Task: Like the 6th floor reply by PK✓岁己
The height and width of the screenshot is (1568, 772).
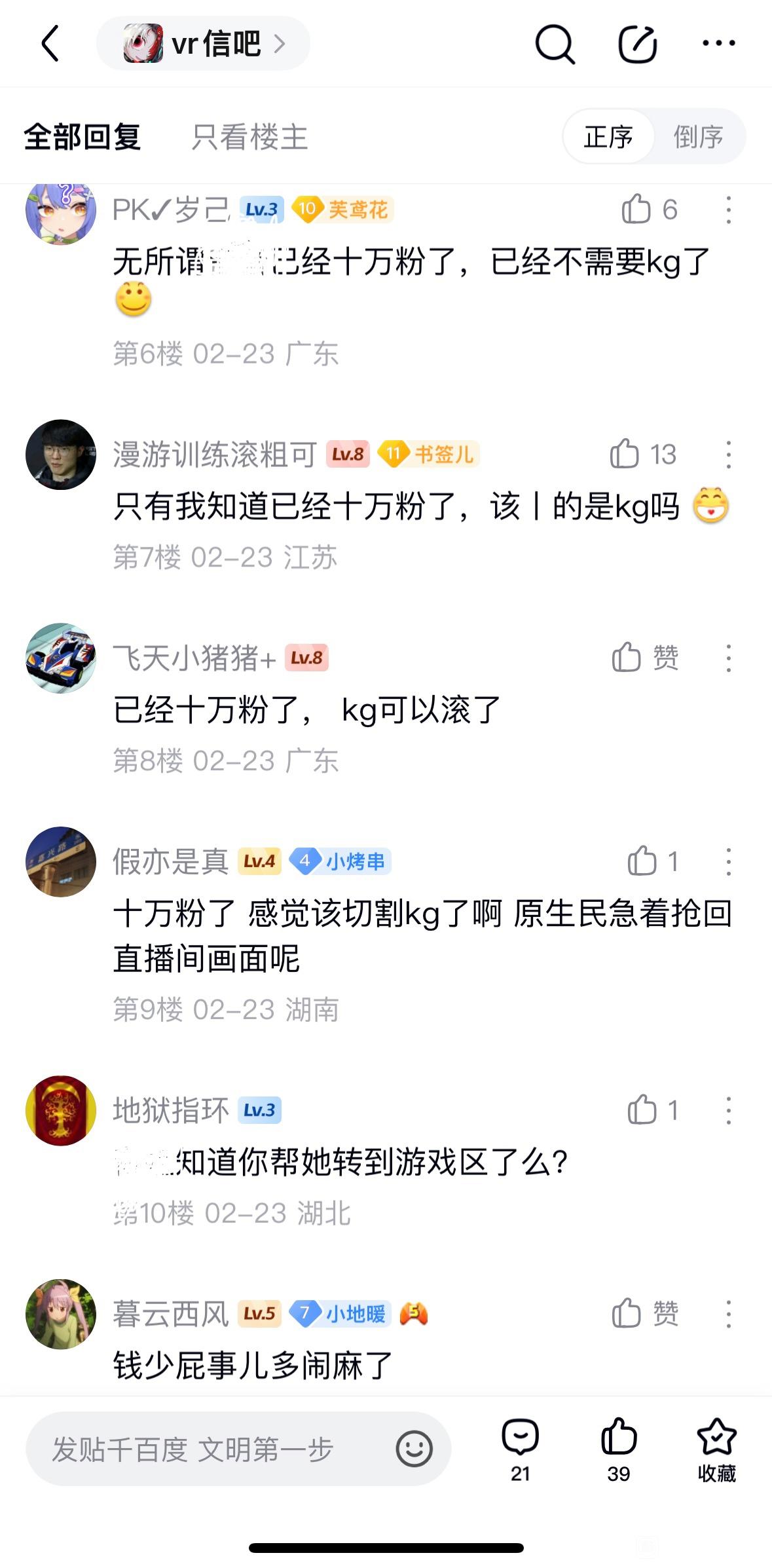Action: click(x=636, y=210)
